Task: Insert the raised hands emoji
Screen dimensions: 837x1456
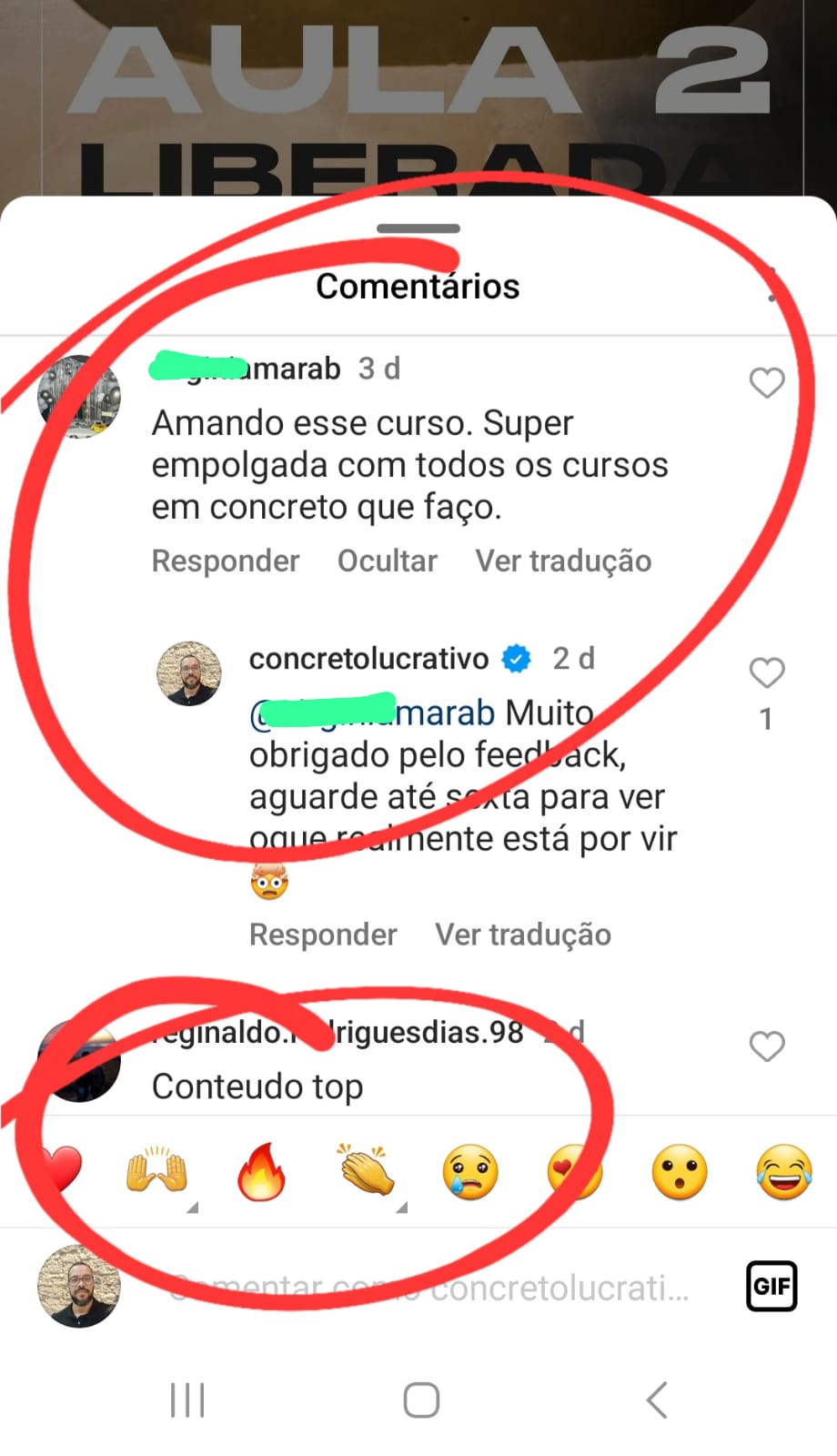Action: tap(156, 1172)
